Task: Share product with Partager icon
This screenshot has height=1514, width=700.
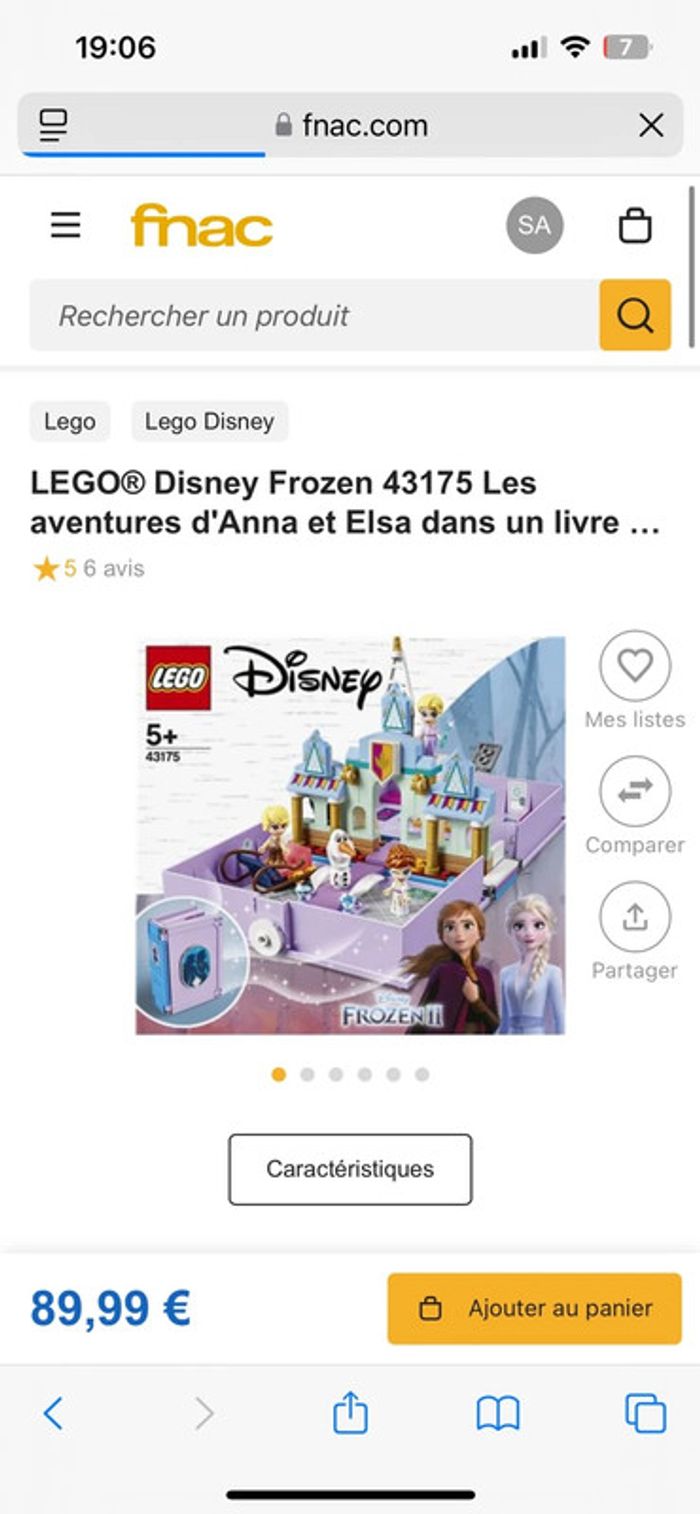Action: 635,917
